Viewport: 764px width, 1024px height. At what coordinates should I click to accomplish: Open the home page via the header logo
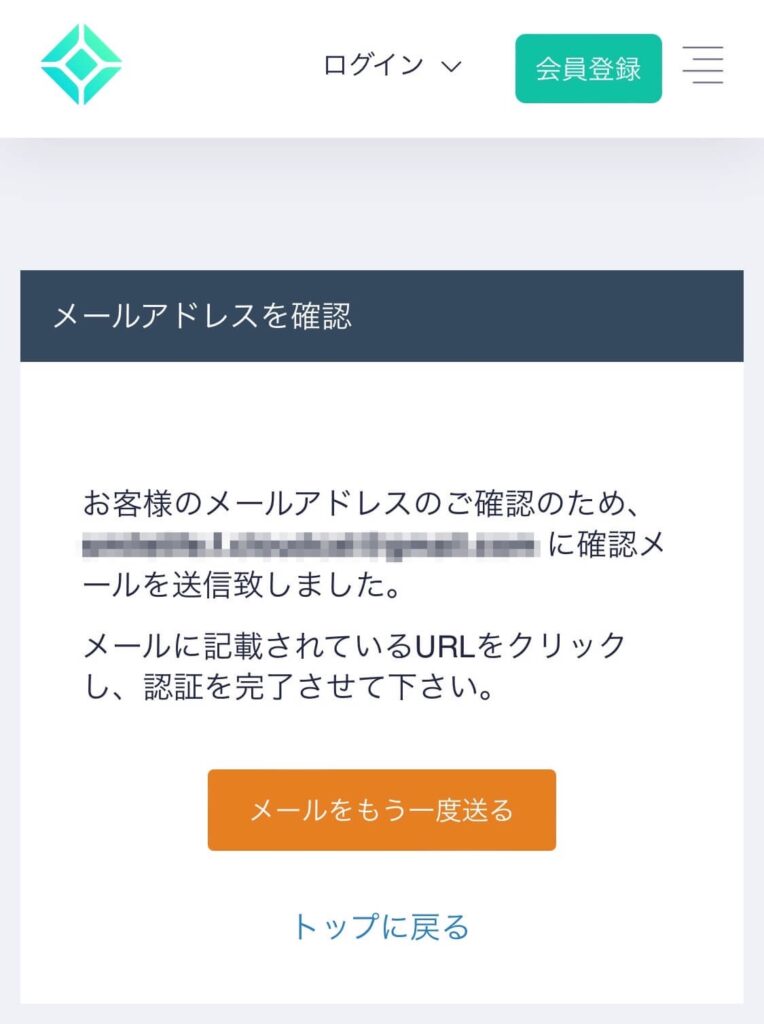coord(81,65)
